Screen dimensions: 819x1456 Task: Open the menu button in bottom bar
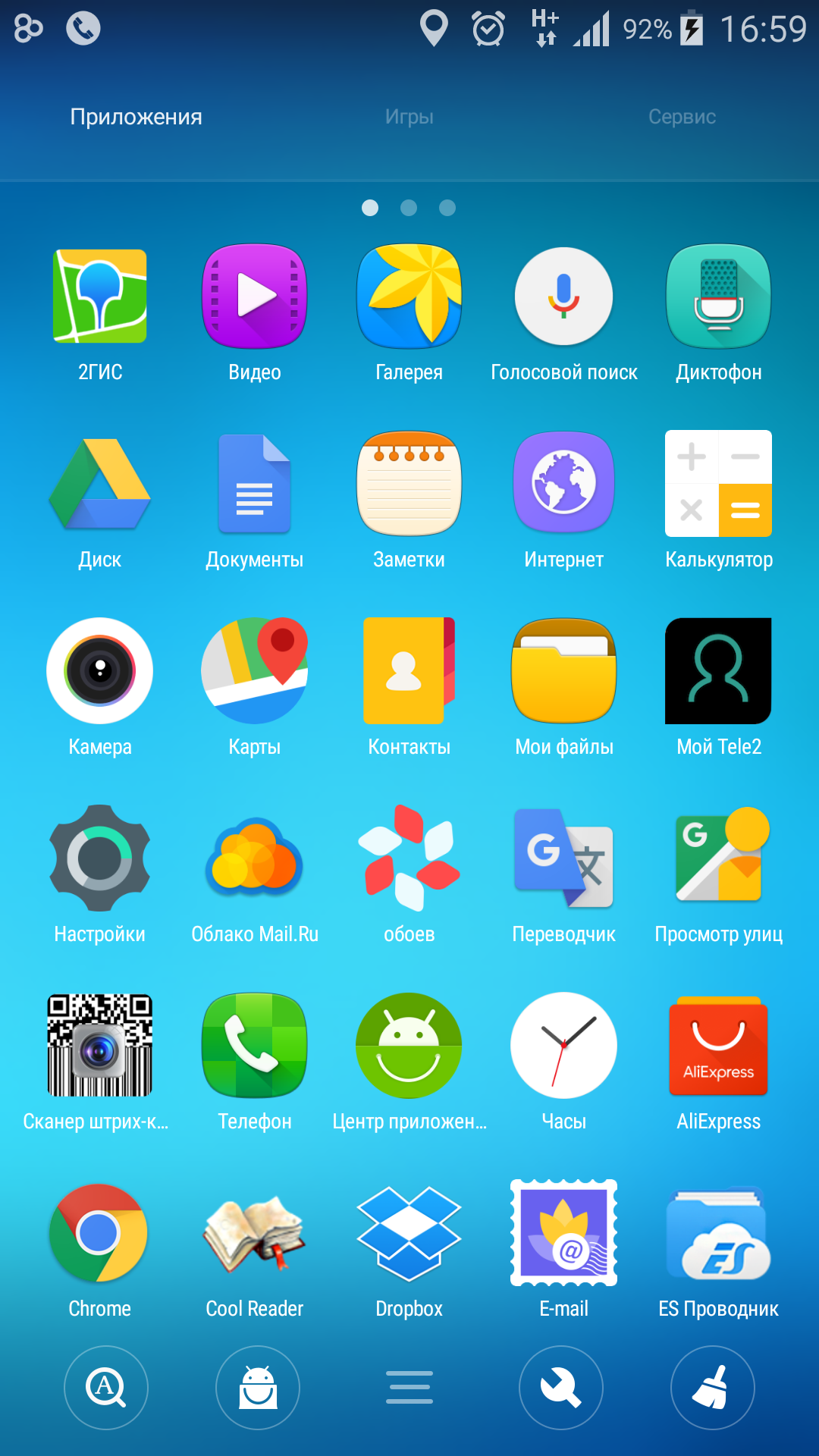point(409,1388)
